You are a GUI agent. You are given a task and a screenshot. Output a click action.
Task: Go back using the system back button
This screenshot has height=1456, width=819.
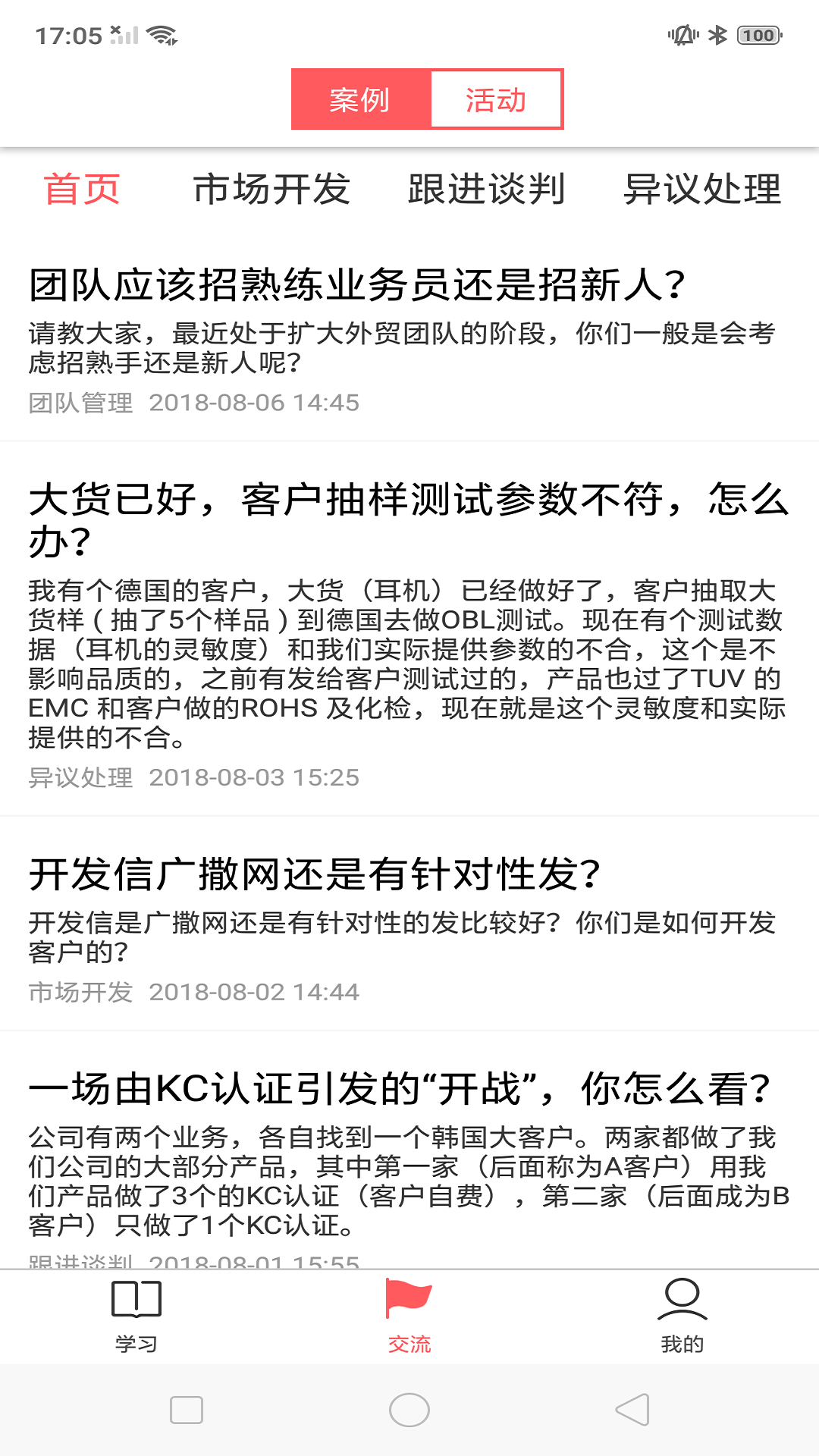(632, 1410)
